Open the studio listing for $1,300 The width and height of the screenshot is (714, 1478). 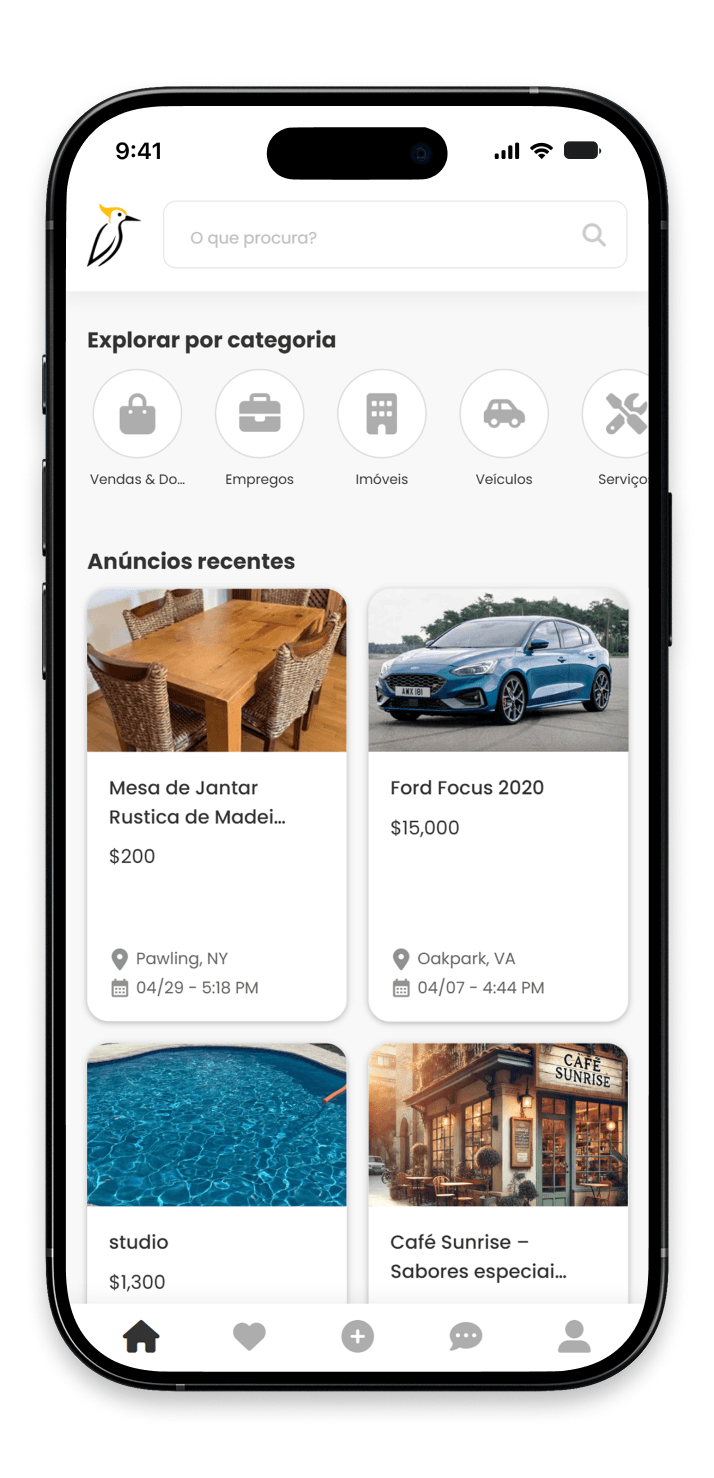(x=217, y=1170)
